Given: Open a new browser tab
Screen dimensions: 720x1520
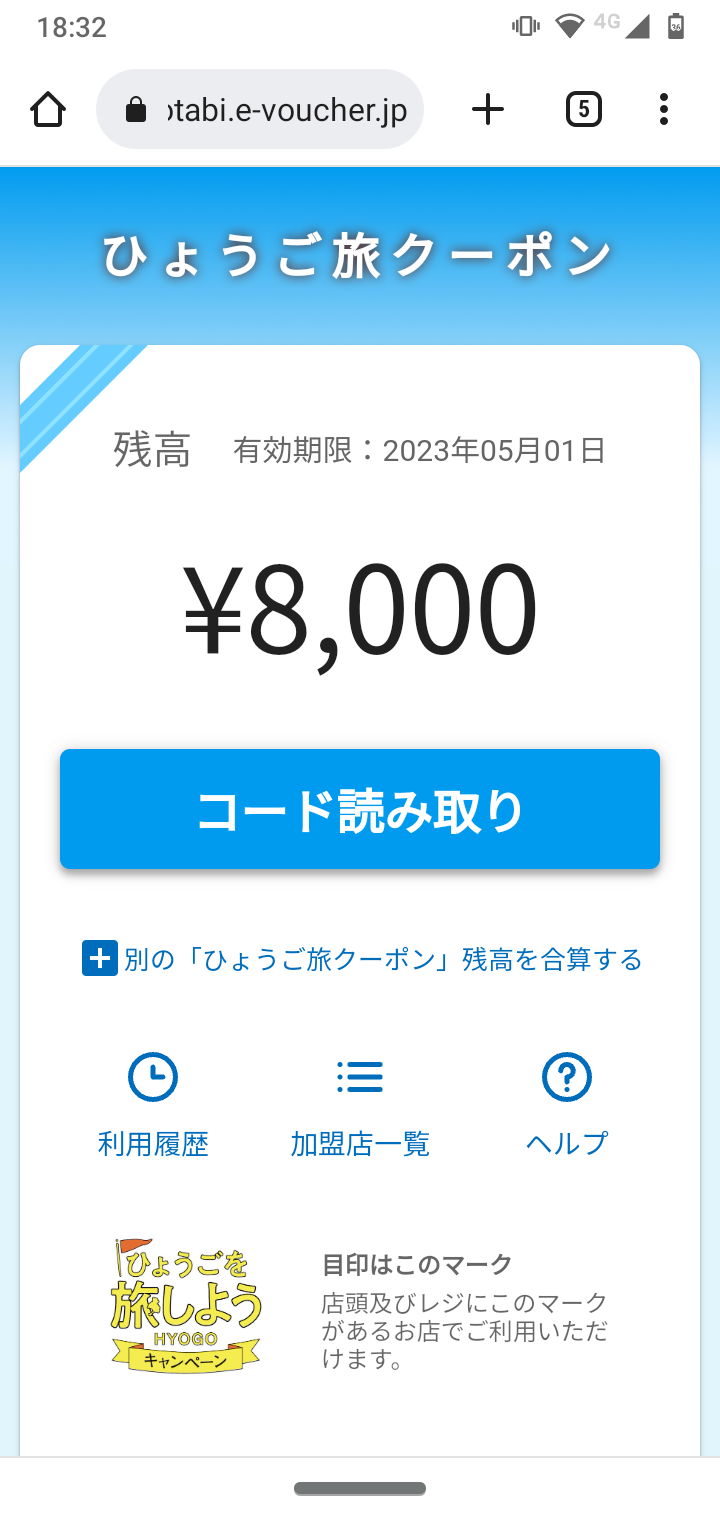Looking at the screenshot, I should tap(487, 109).
